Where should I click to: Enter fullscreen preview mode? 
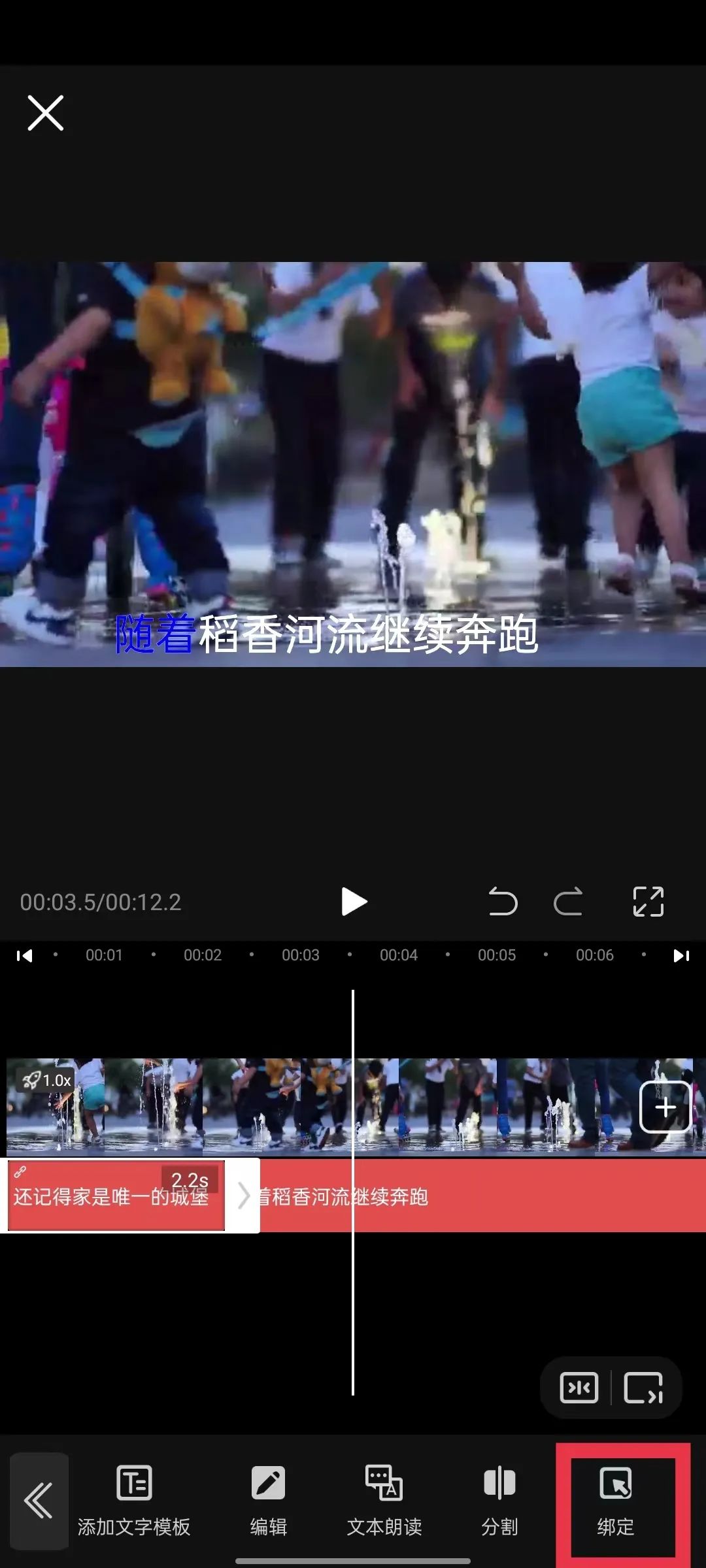pos(648,902)
